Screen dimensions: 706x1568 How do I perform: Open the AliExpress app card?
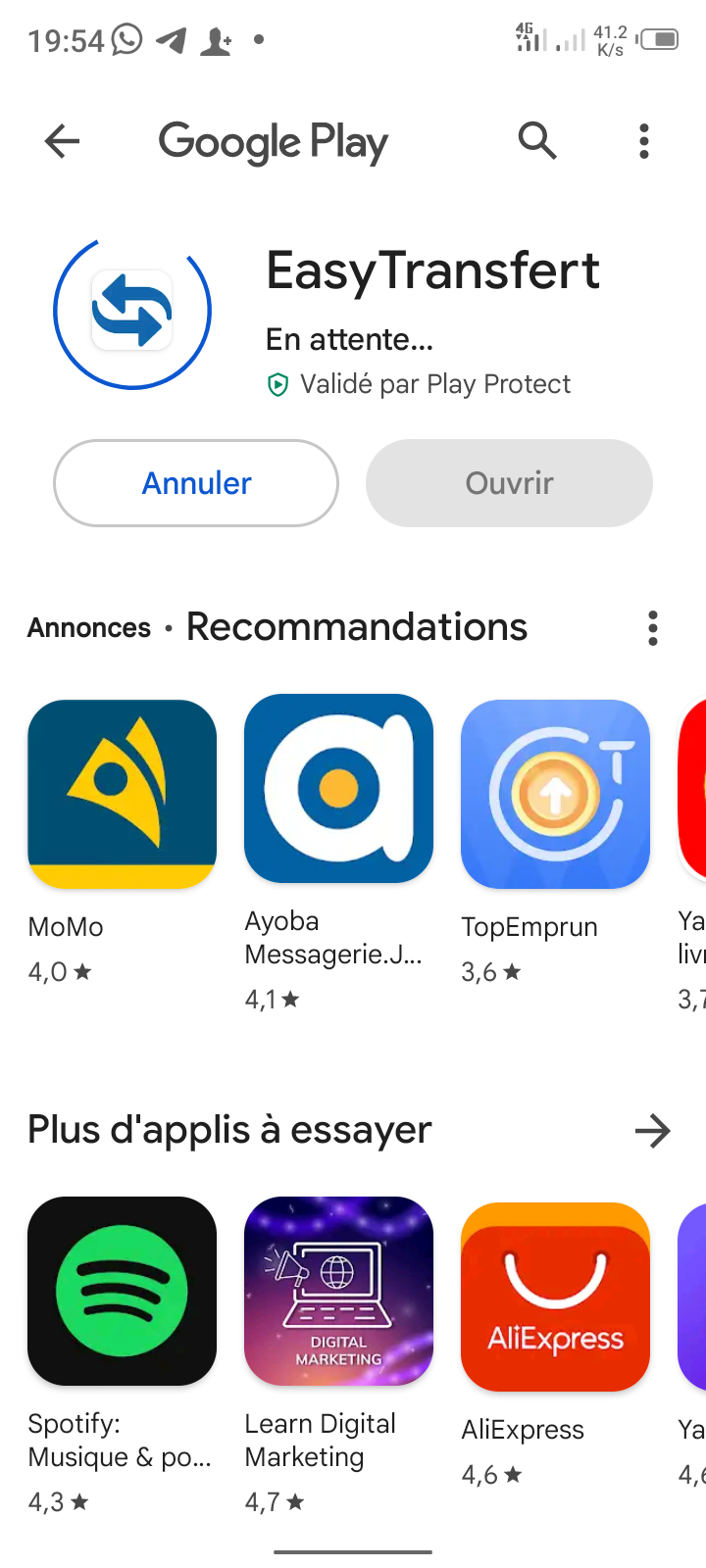555,1345
